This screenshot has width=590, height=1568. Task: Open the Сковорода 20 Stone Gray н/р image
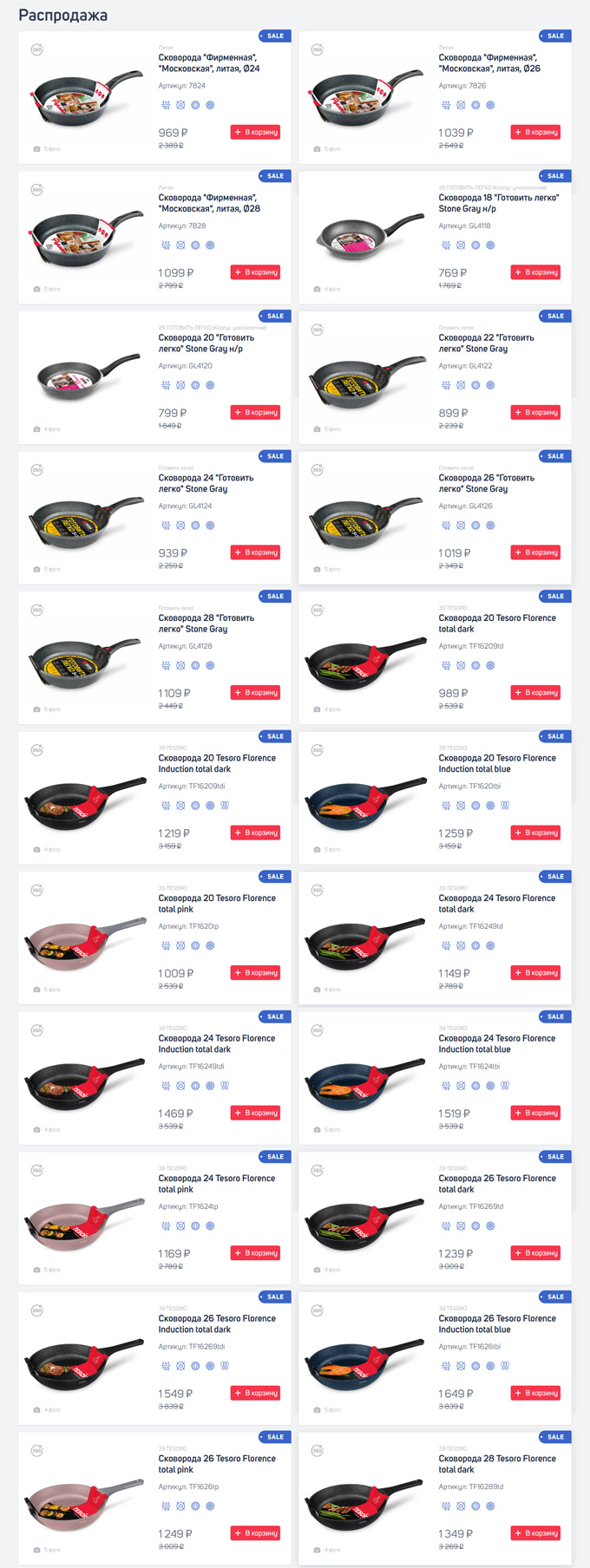click(x=87, y=376)
